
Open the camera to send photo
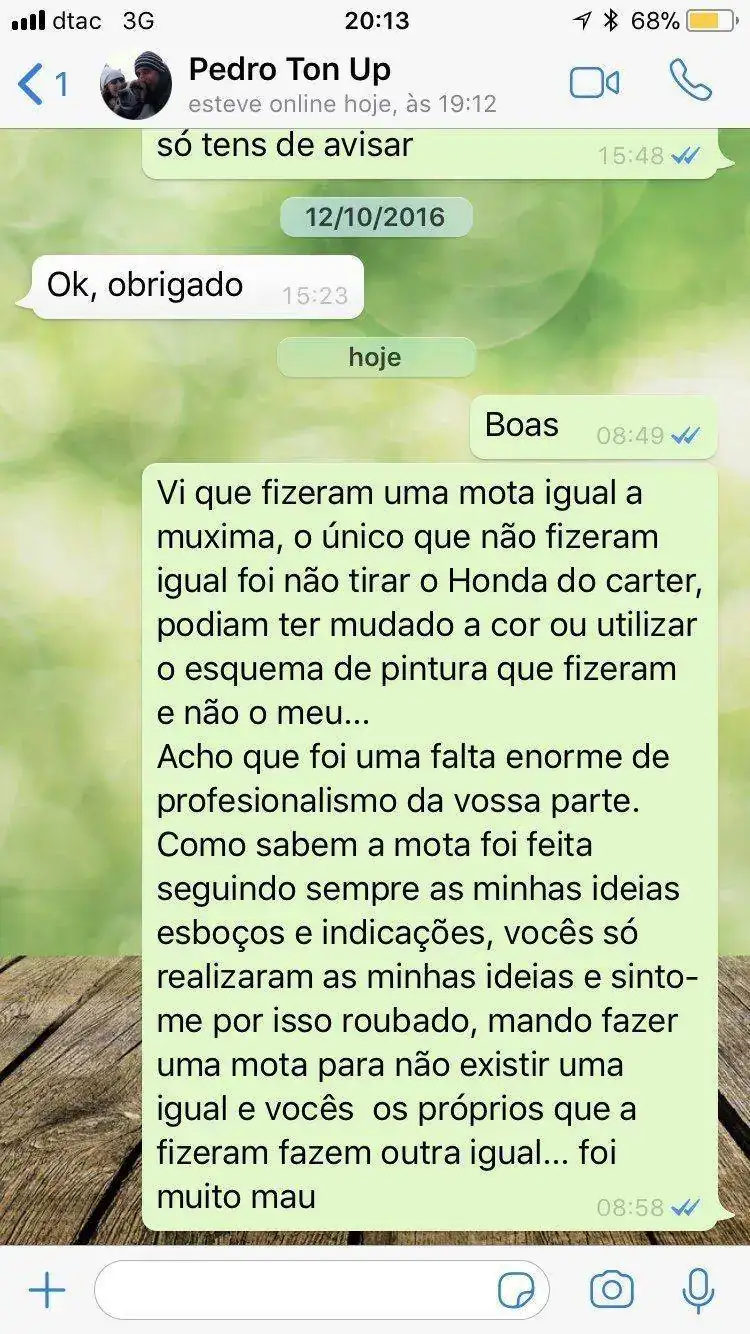pos(612,1291)
